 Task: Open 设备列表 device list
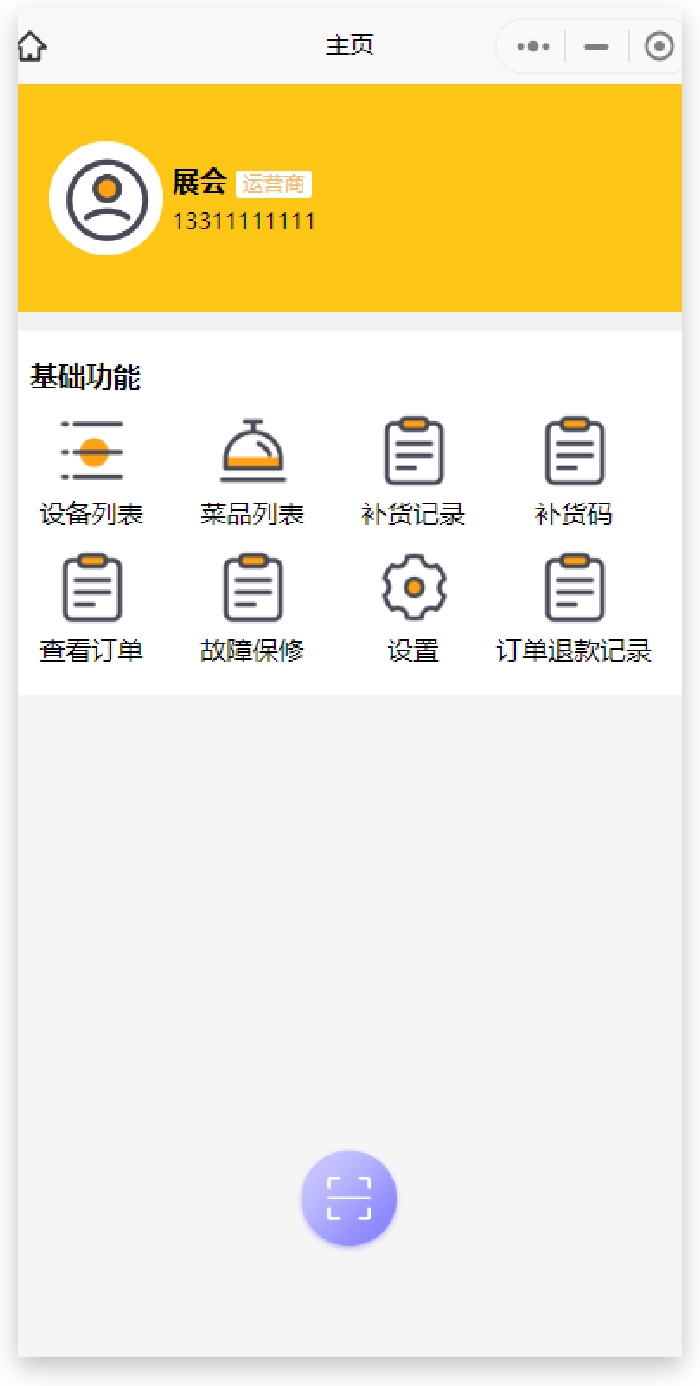tap(92, 472)
